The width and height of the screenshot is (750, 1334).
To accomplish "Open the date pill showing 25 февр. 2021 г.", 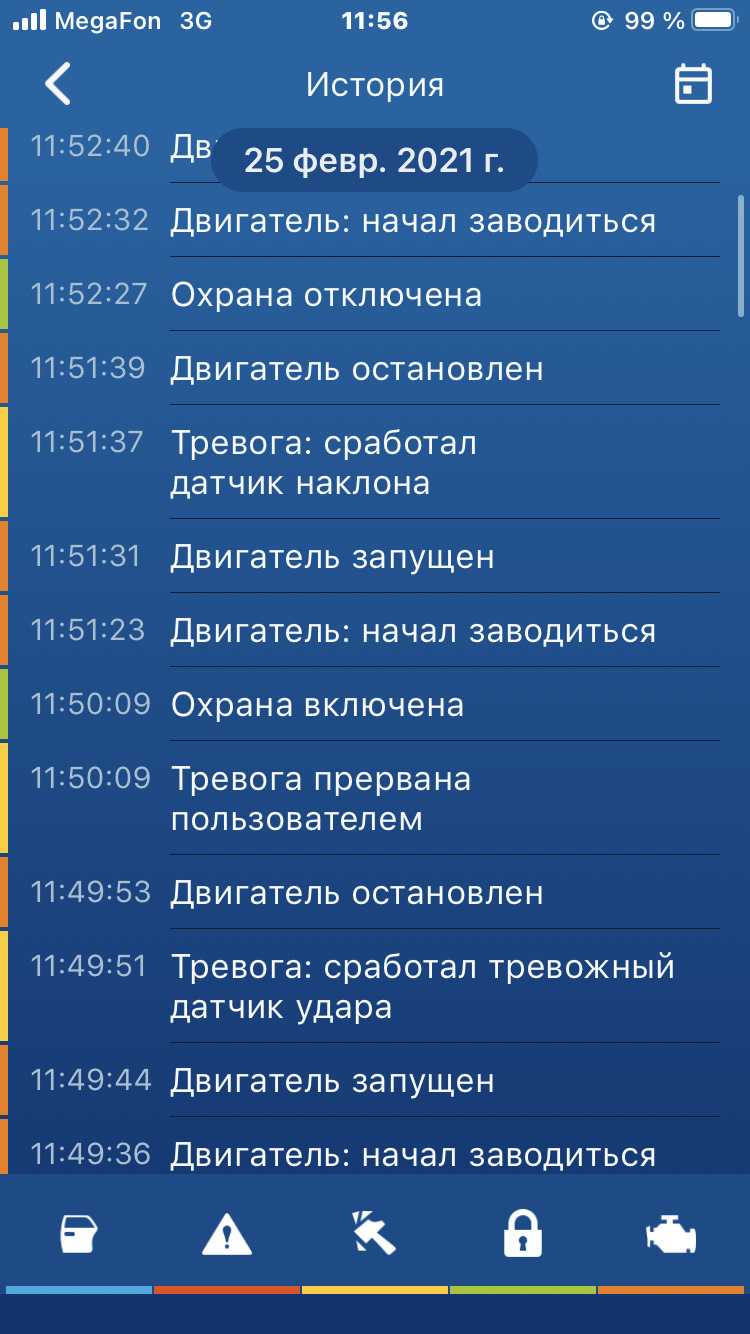I will pos(374,159).
